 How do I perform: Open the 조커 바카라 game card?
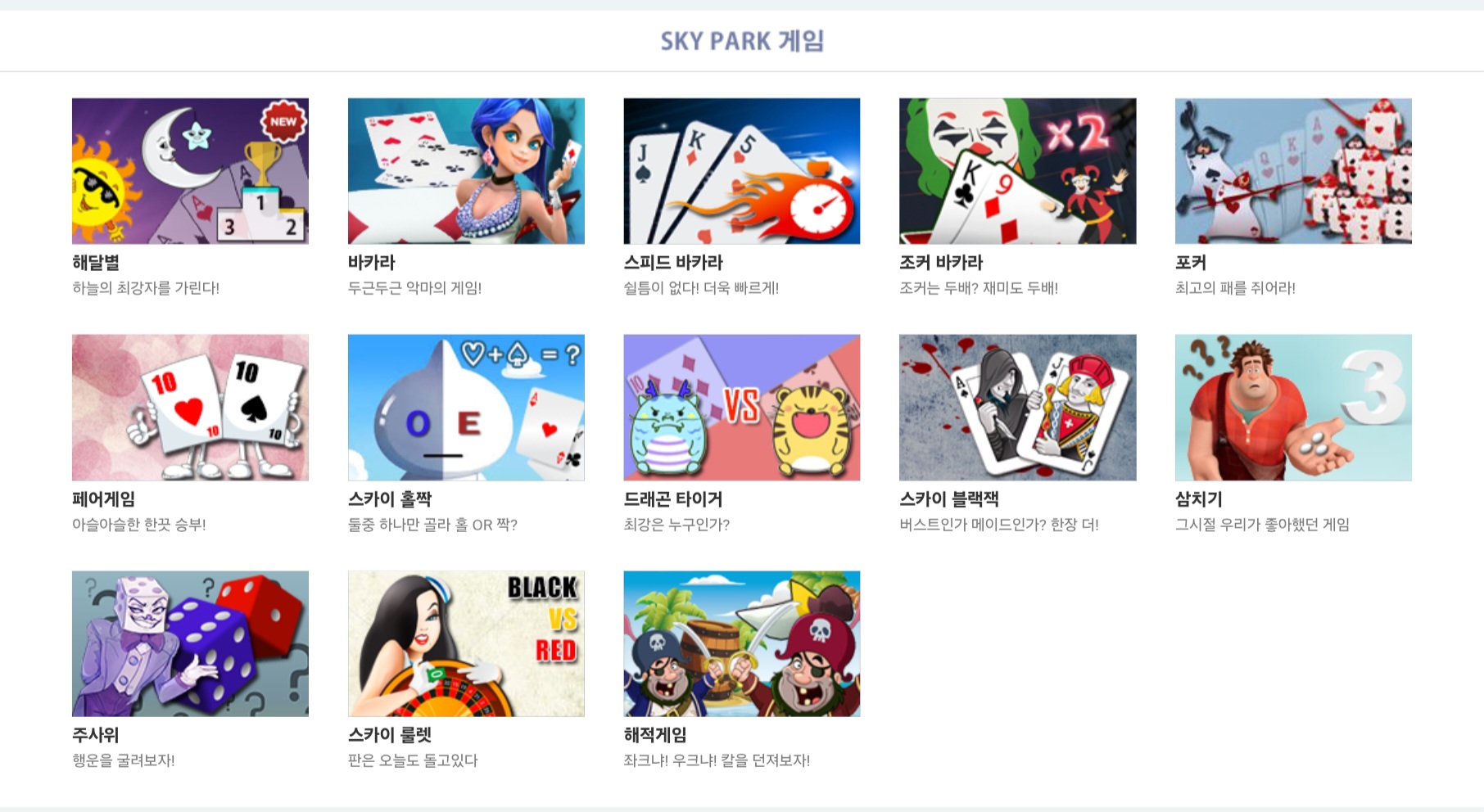(1017, 171)
